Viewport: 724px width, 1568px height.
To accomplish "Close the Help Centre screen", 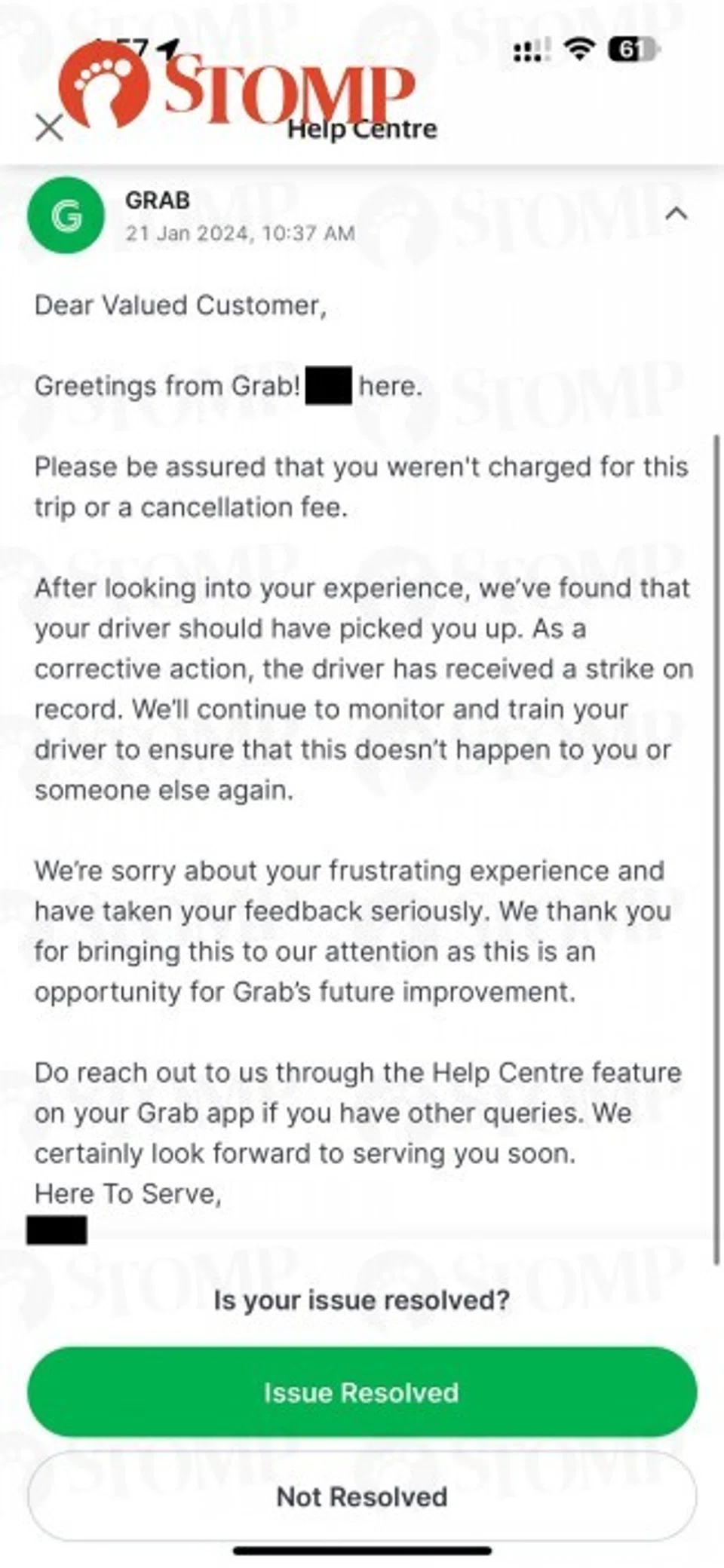I will coord(50,127).
